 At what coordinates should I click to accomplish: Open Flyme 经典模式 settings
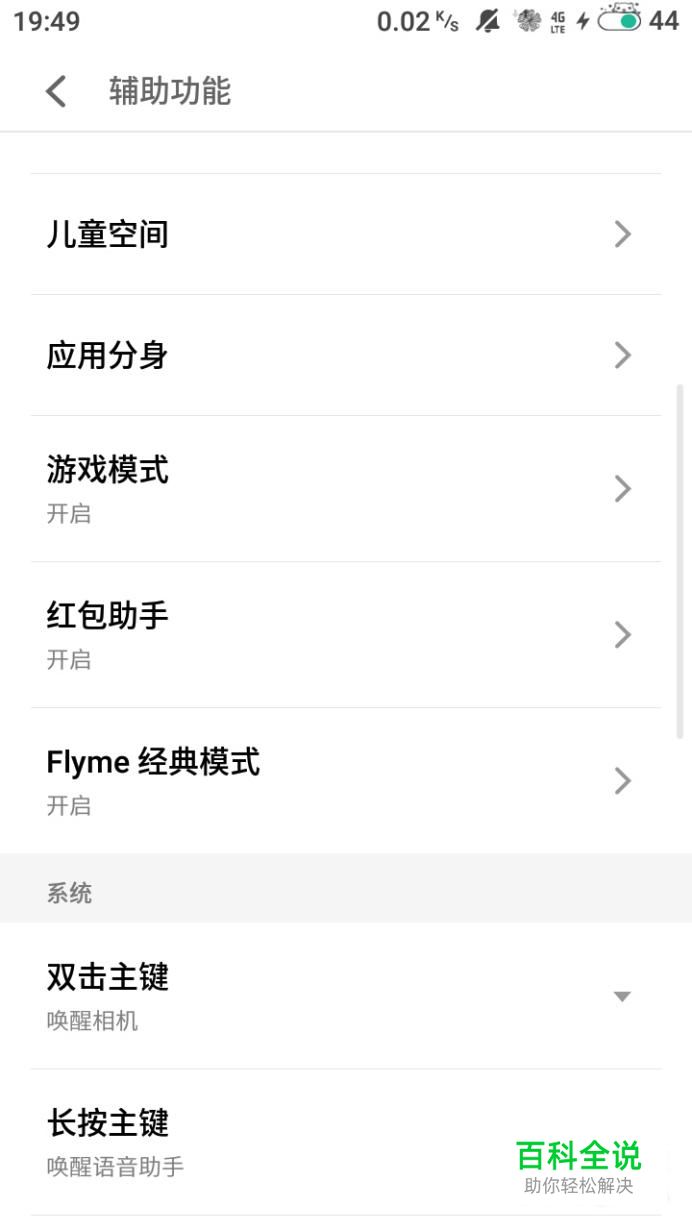(346, 780)
